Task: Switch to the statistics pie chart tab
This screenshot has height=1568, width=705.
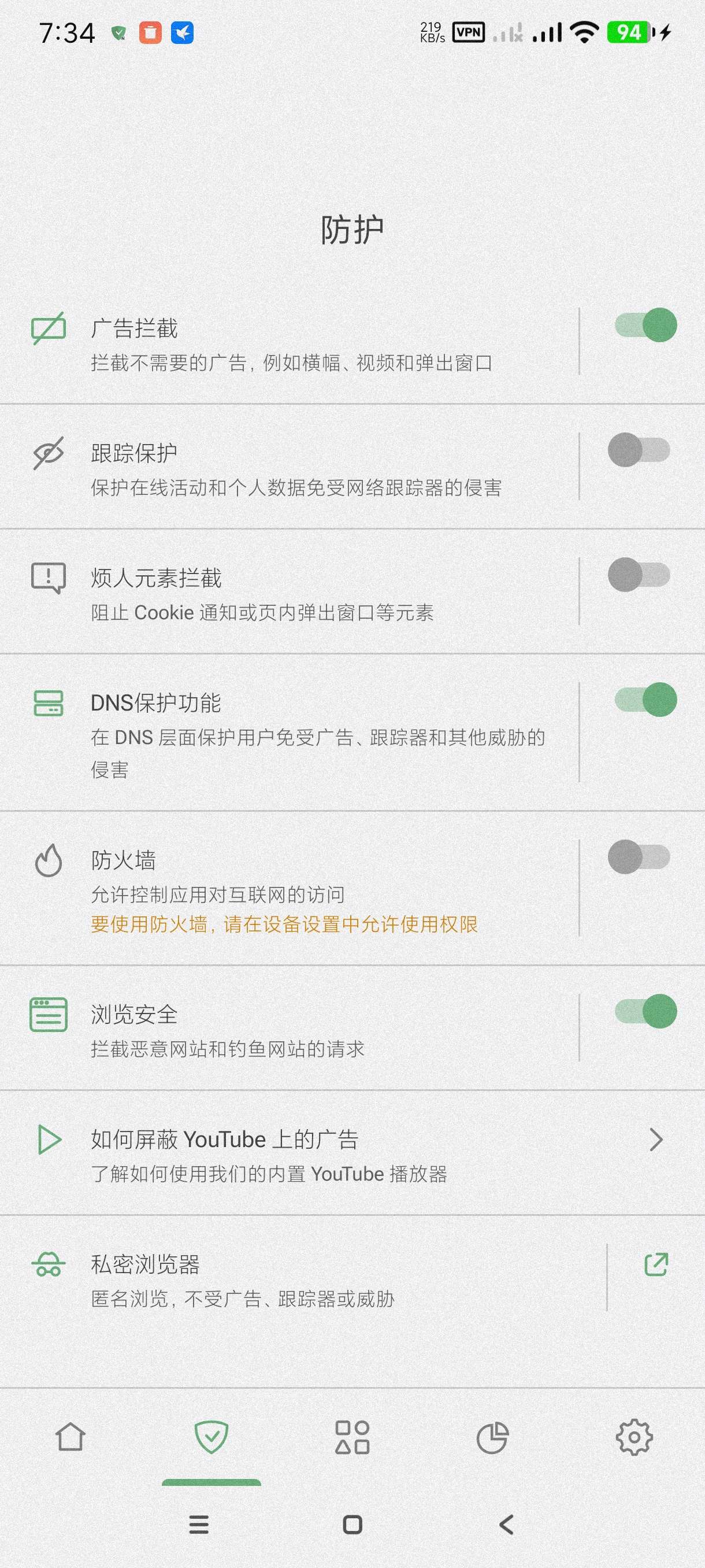Action: 492,1438
